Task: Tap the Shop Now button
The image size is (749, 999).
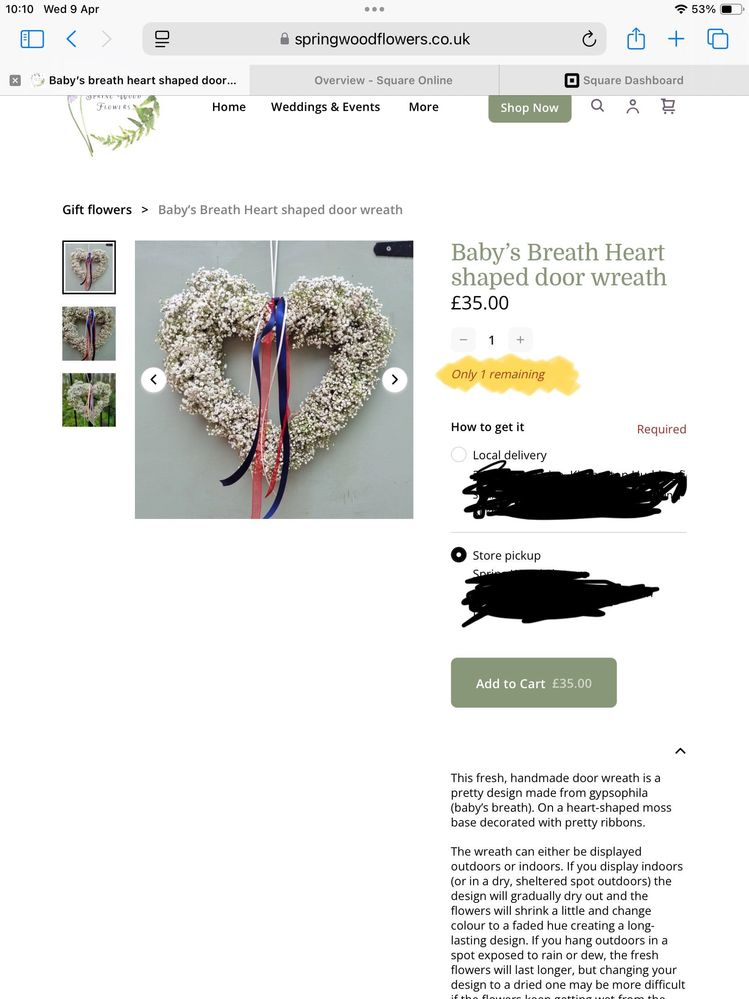Action: (x=529, y=108)
